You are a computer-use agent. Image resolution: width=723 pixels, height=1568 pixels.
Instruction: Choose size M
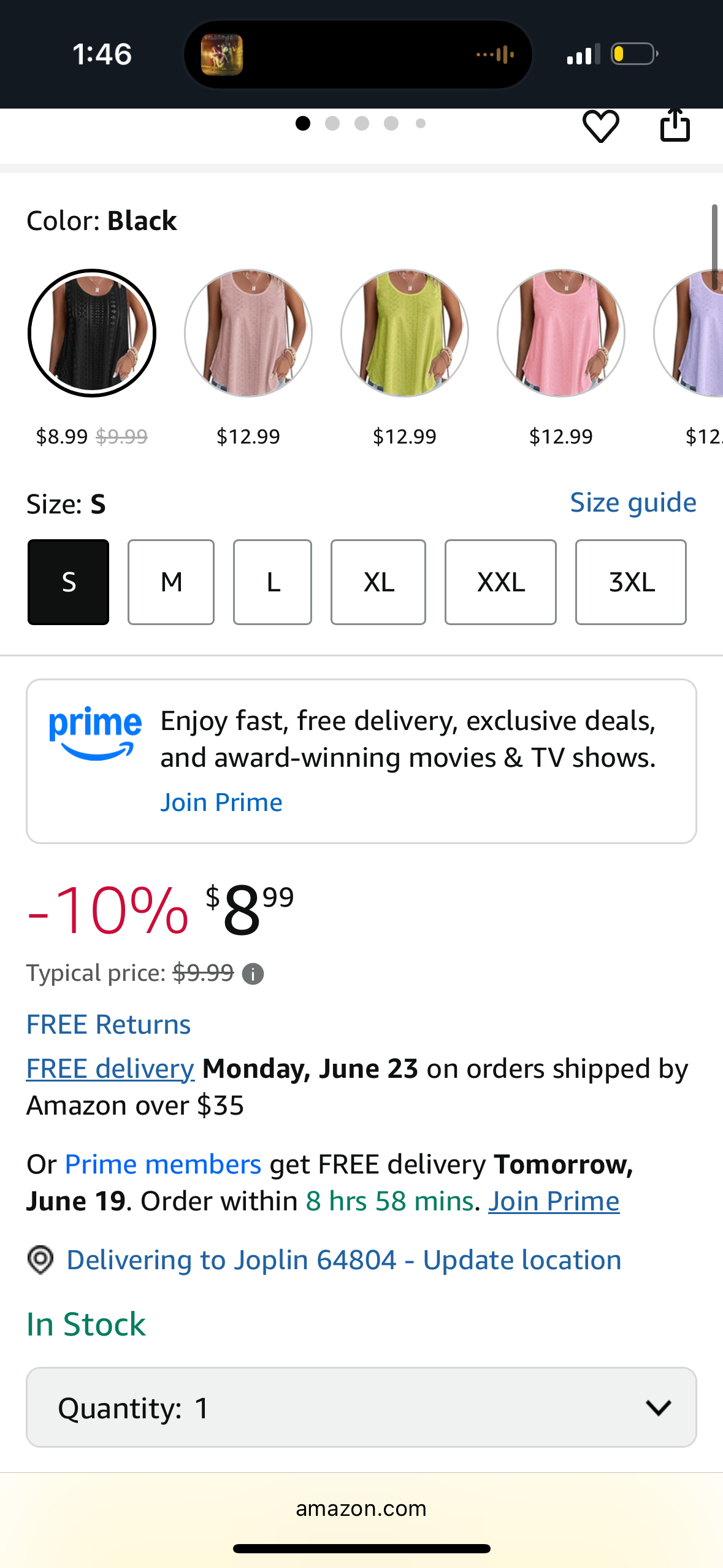(x=171, y=582)
